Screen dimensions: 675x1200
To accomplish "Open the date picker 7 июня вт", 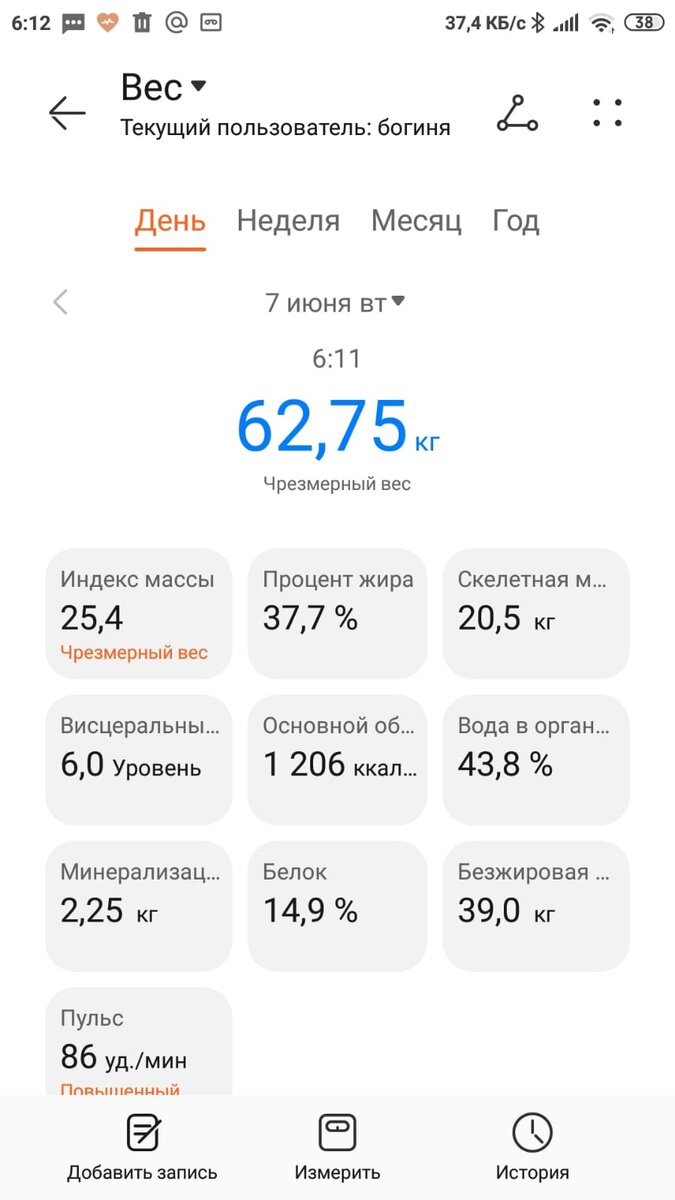I will pos(335,302).
